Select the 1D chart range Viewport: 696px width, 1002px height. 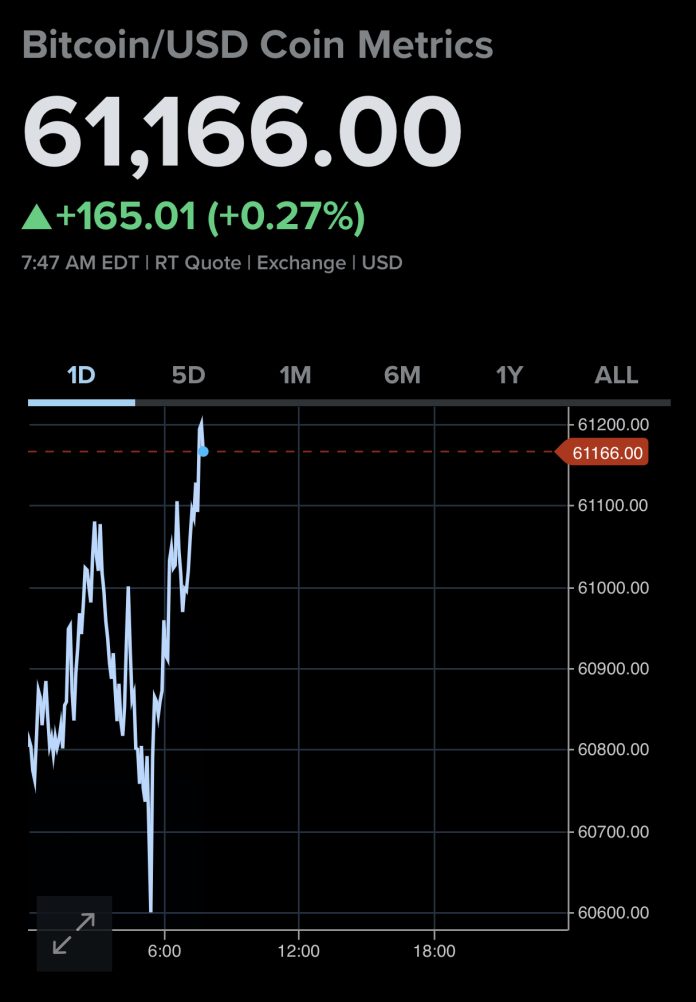click(x=81, y=376)
